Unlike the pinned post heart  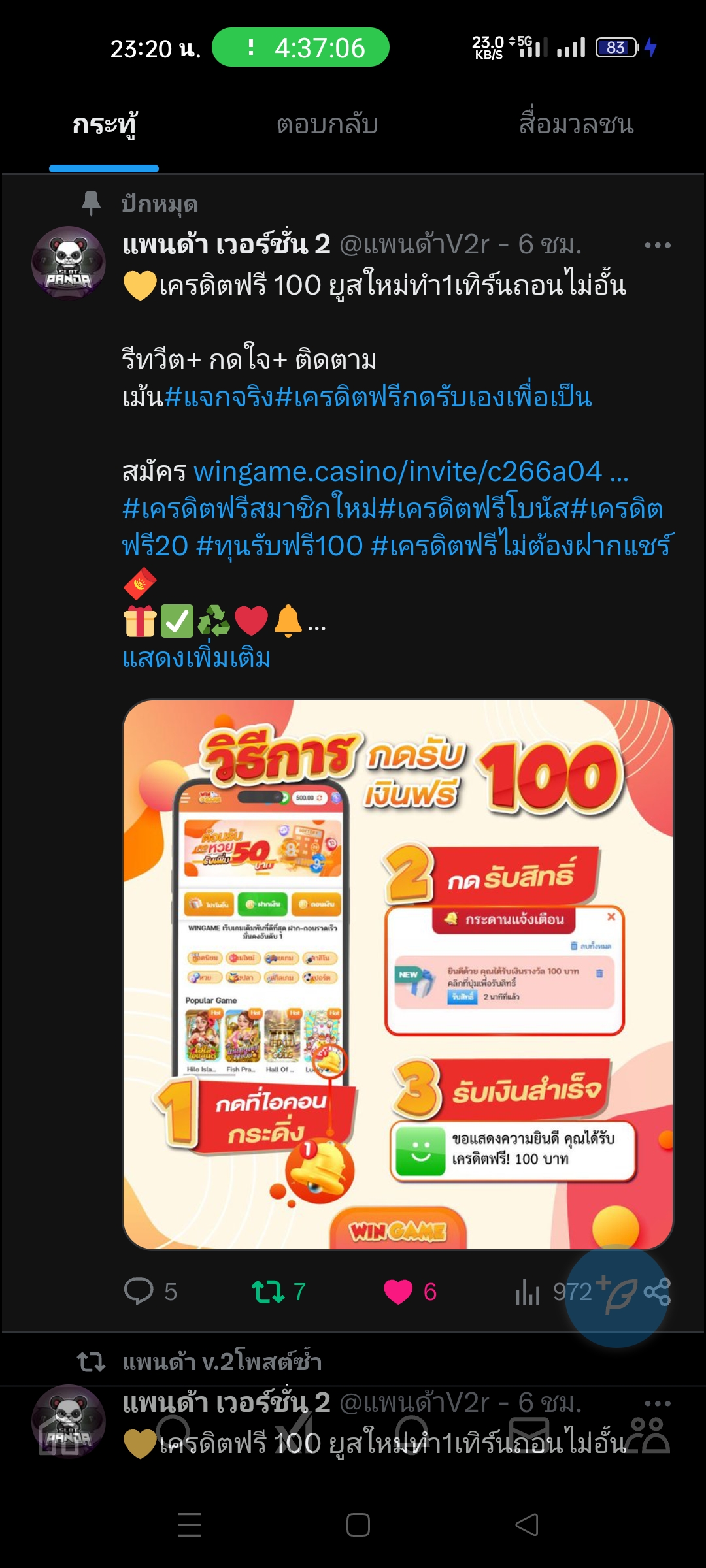pyautogui.click(x=398, y=1292)
